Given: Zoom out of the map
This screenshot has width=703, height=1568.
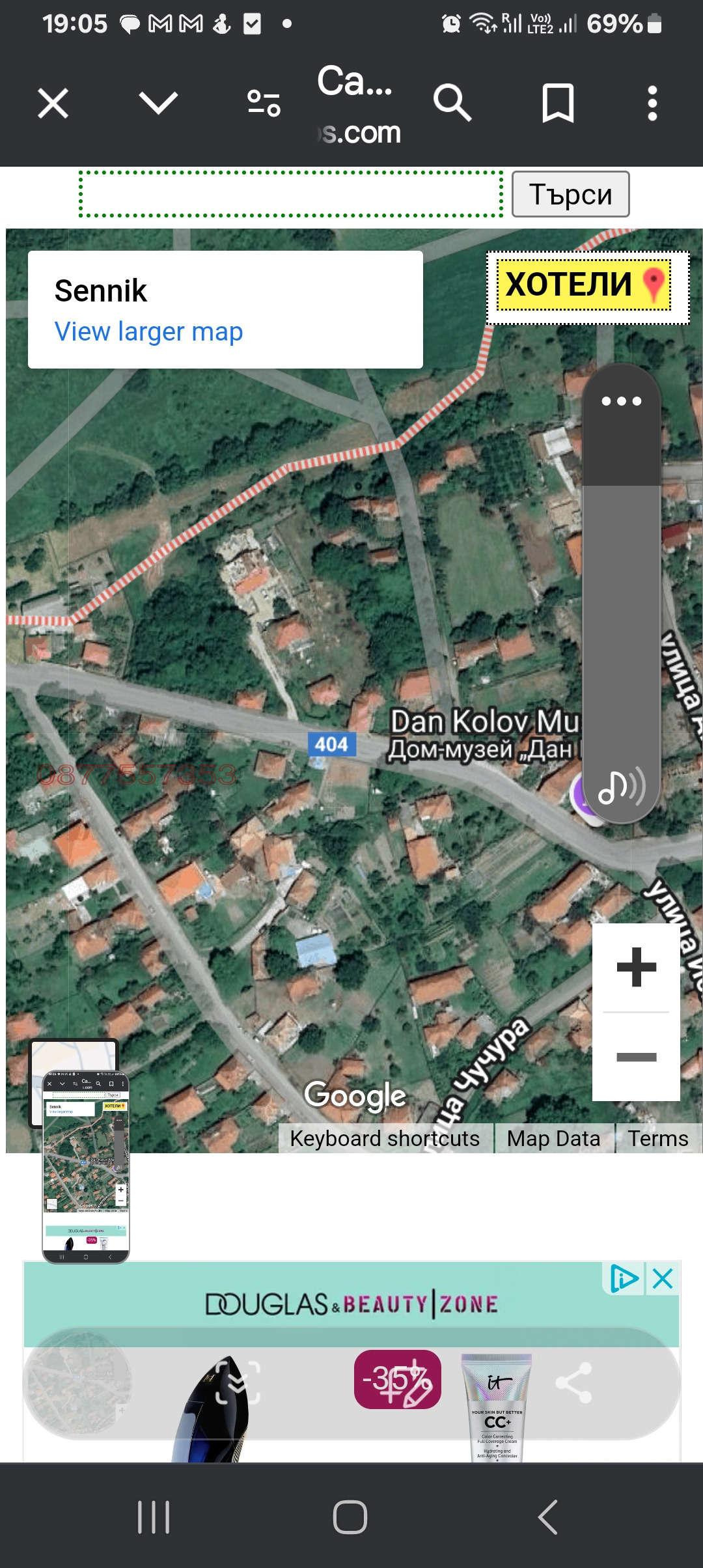Looking at the screenshot, I should click(636, 1057).
